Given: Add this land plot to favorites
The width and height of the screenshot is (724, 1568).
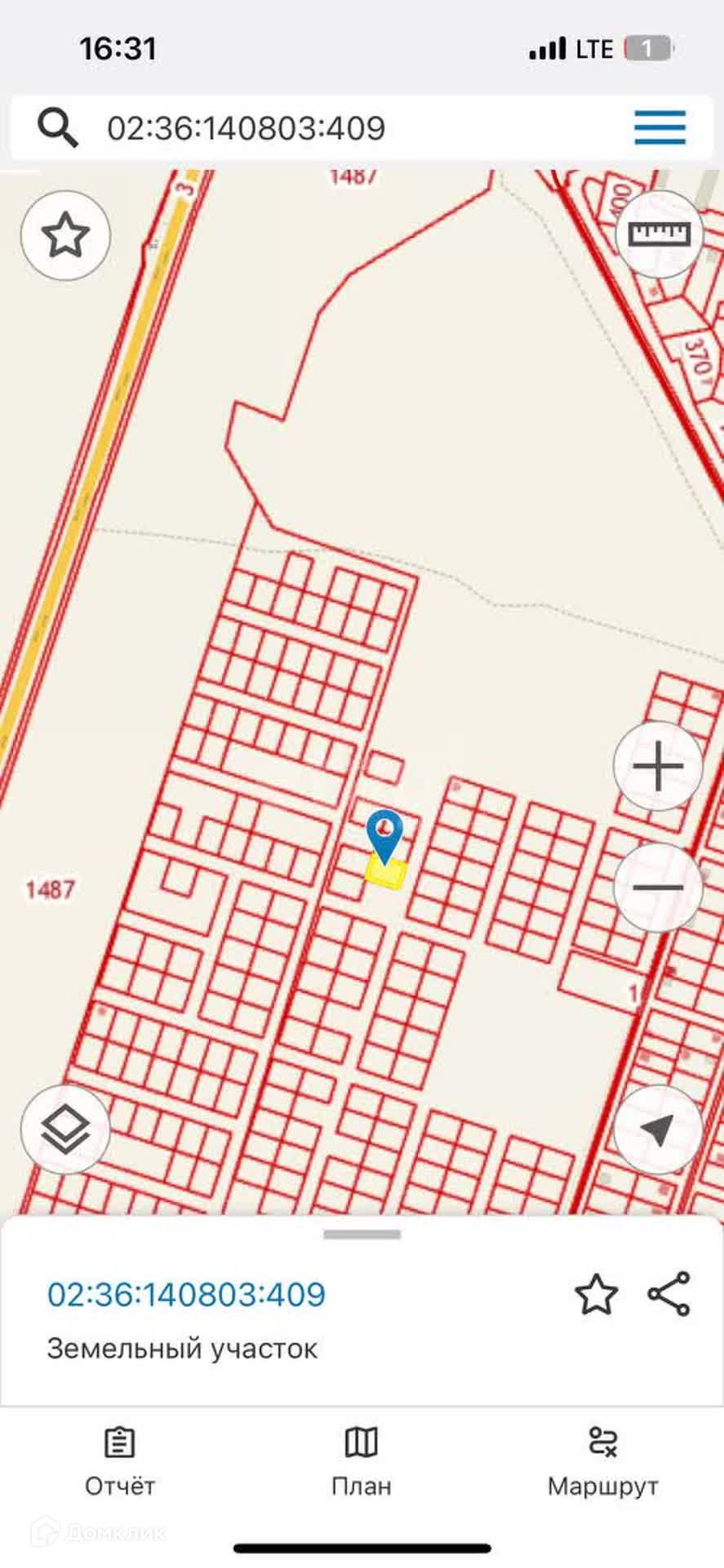Looking at the screenshot, I should (596, 1294).
